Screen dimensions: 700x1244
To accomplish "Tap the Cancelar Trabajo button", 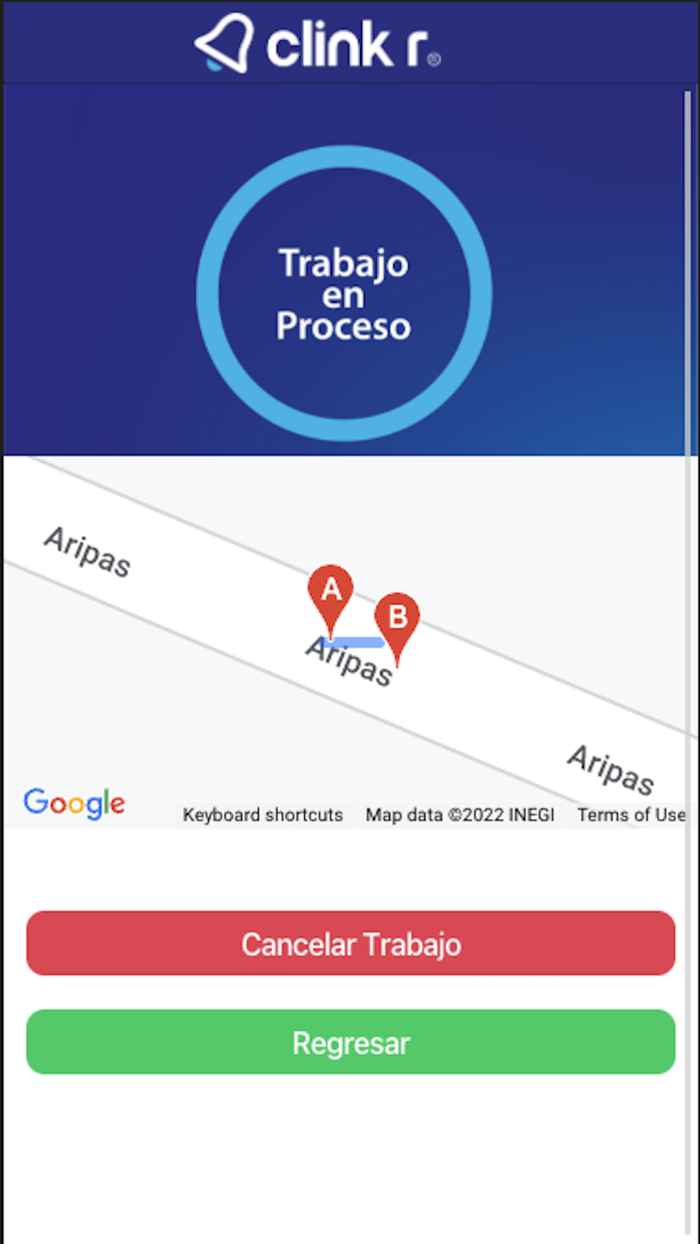I will tap(350, 943).
